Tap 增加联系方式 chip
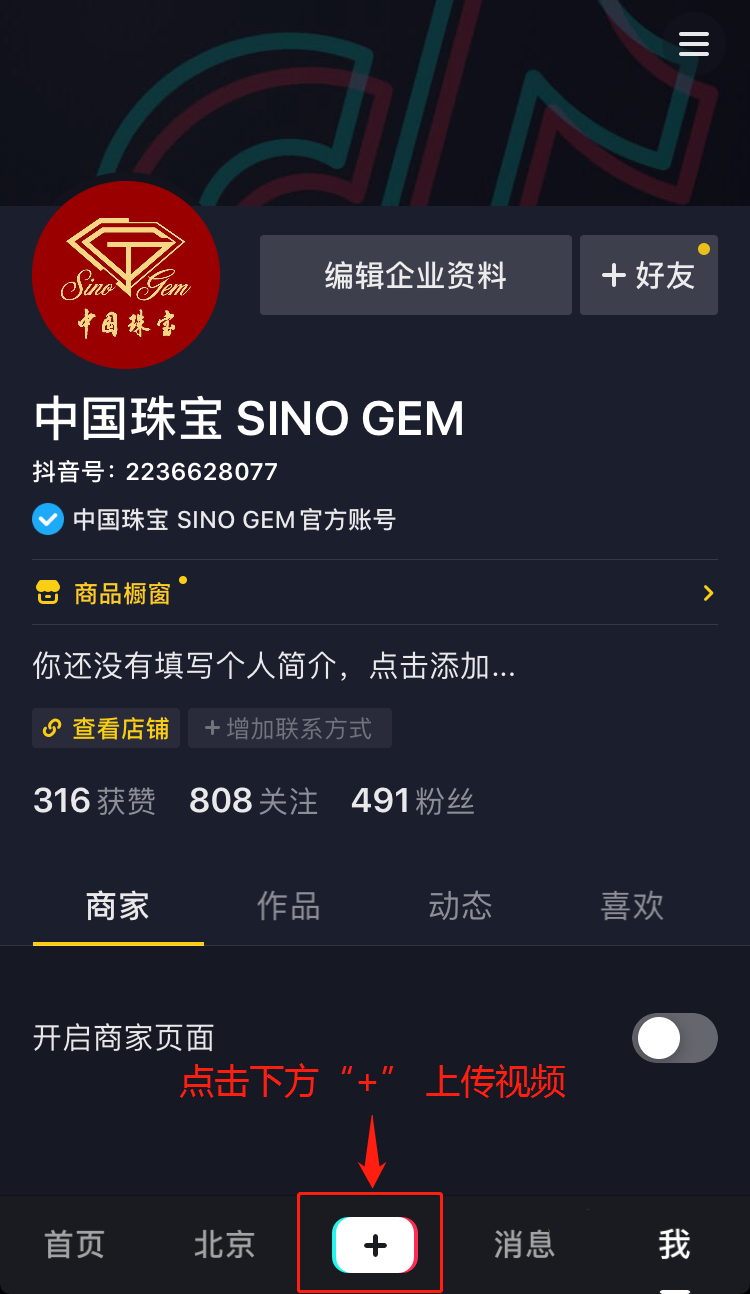This screenshot has height=1294, width=750. click(x=290, y=728)
